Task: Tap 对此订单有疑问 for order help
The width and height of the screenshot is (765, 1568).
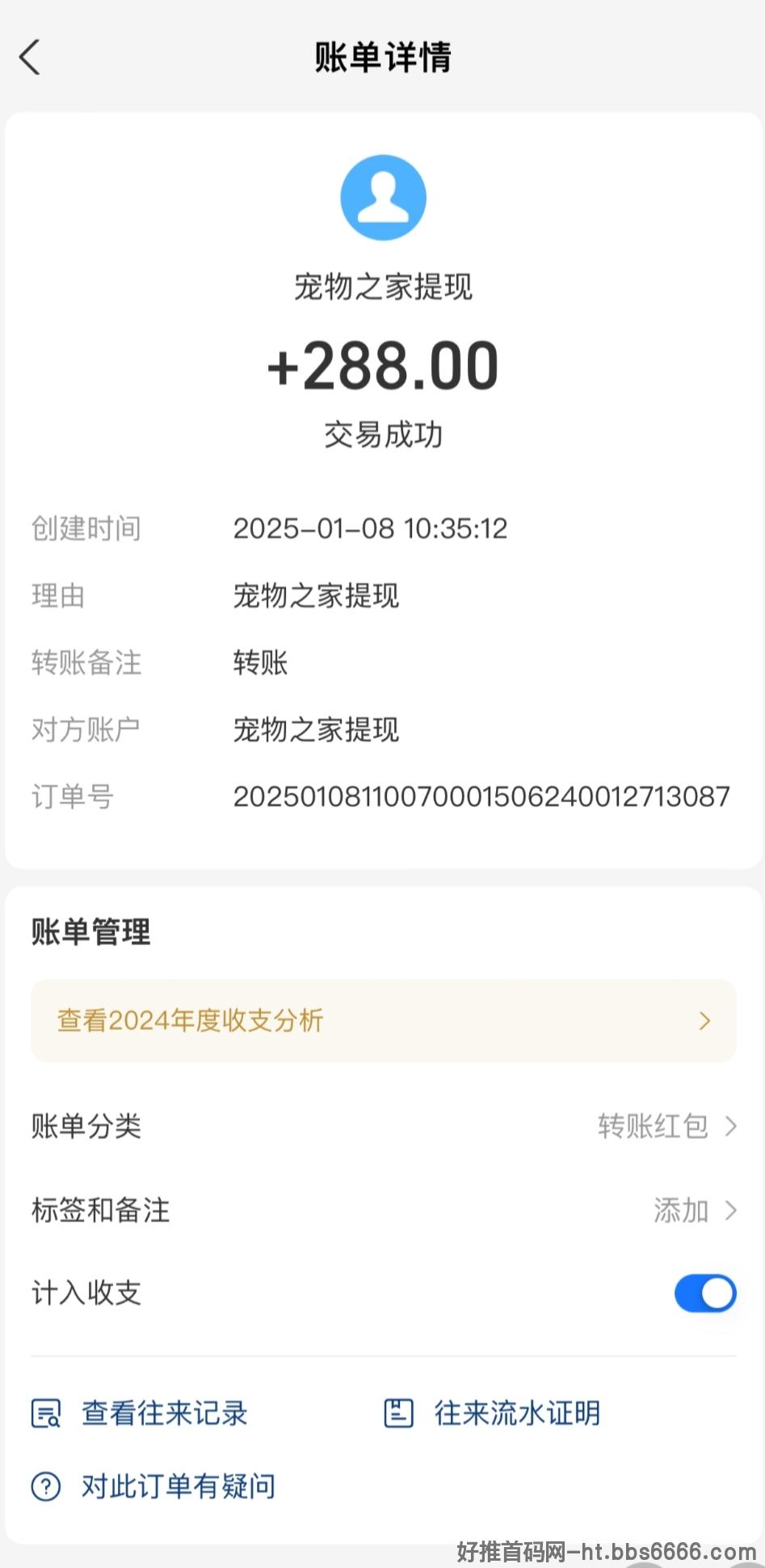Action: [x=153, y=1486]
